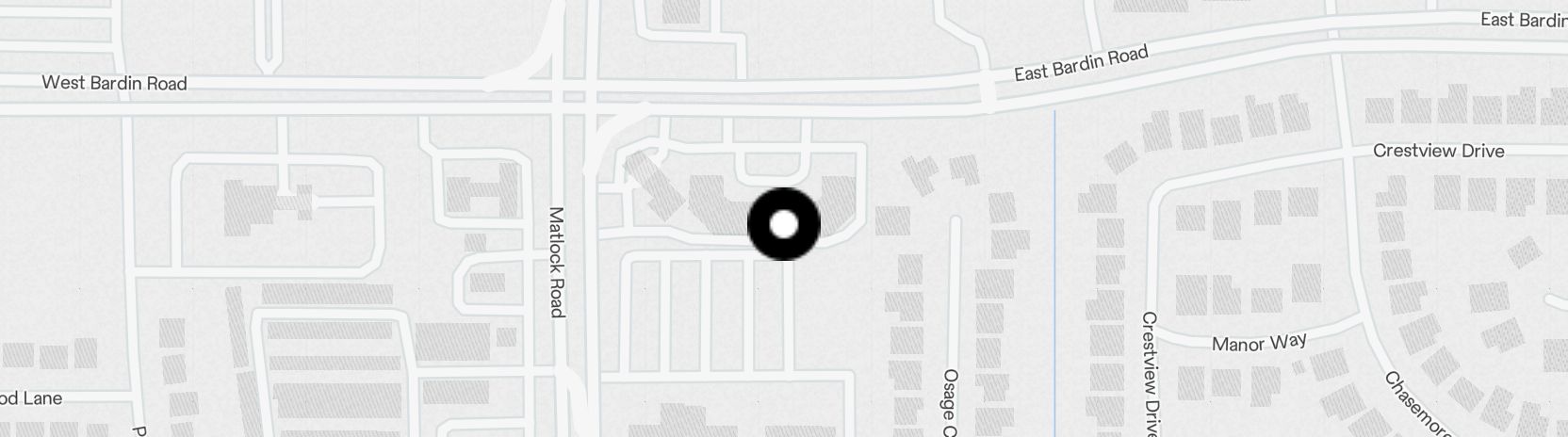Tap the location marker on the map
Viewport: 1568px width, 437px height.
(x=784, y=224)
